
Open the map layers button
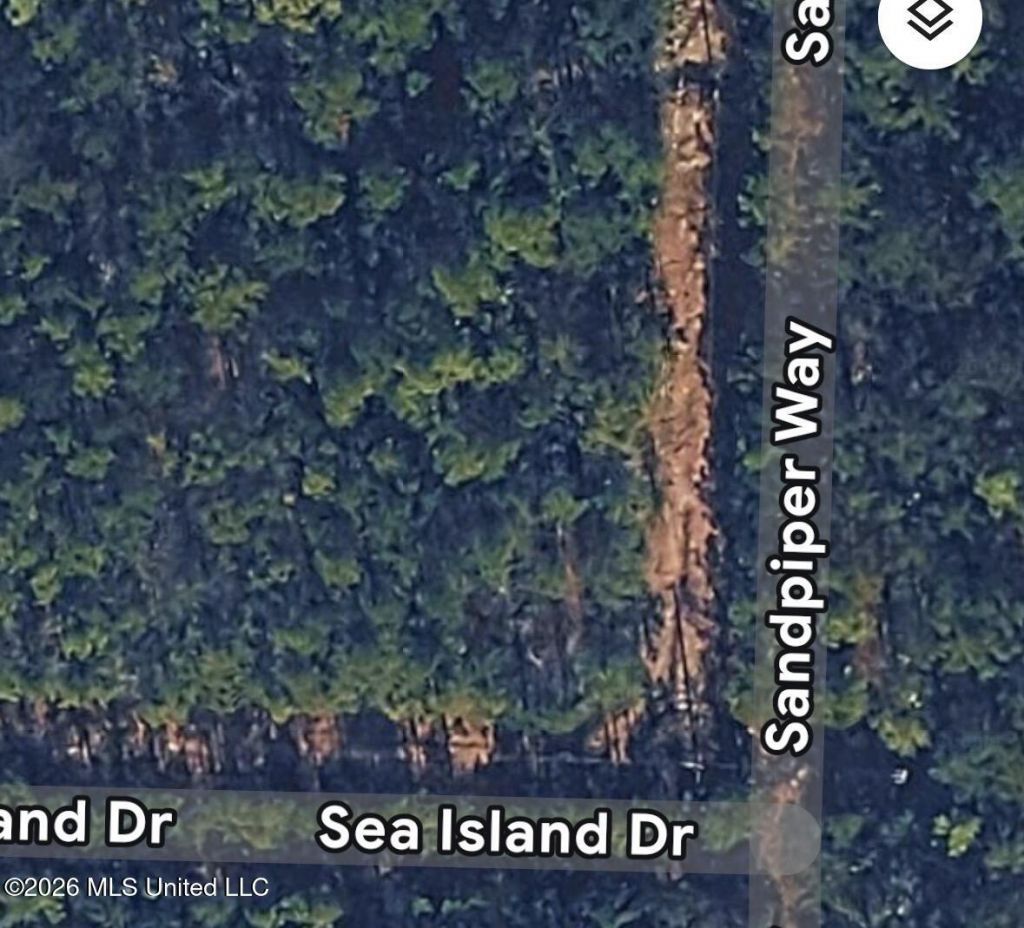(930, 19)
